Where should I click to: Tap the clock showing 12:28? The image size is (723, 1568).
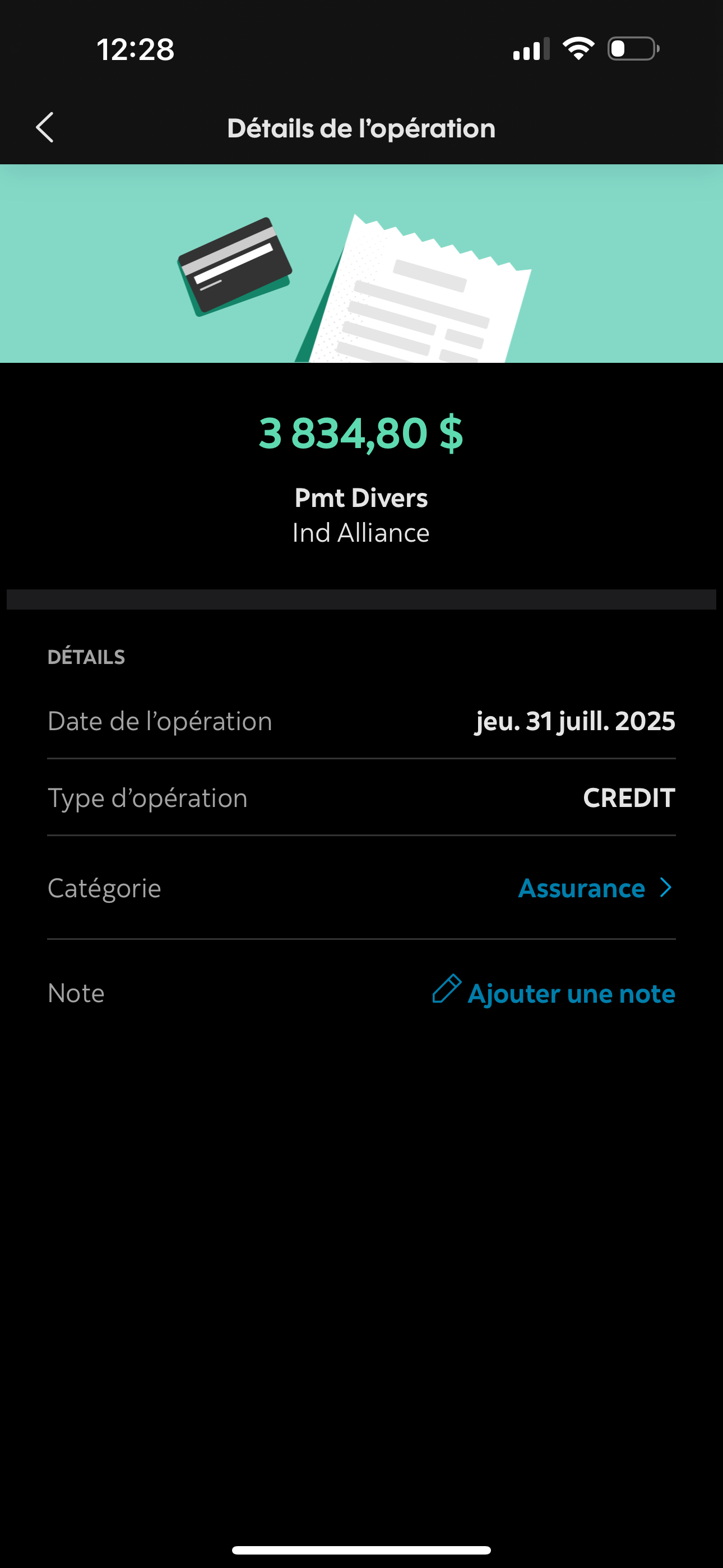[135, 50]
